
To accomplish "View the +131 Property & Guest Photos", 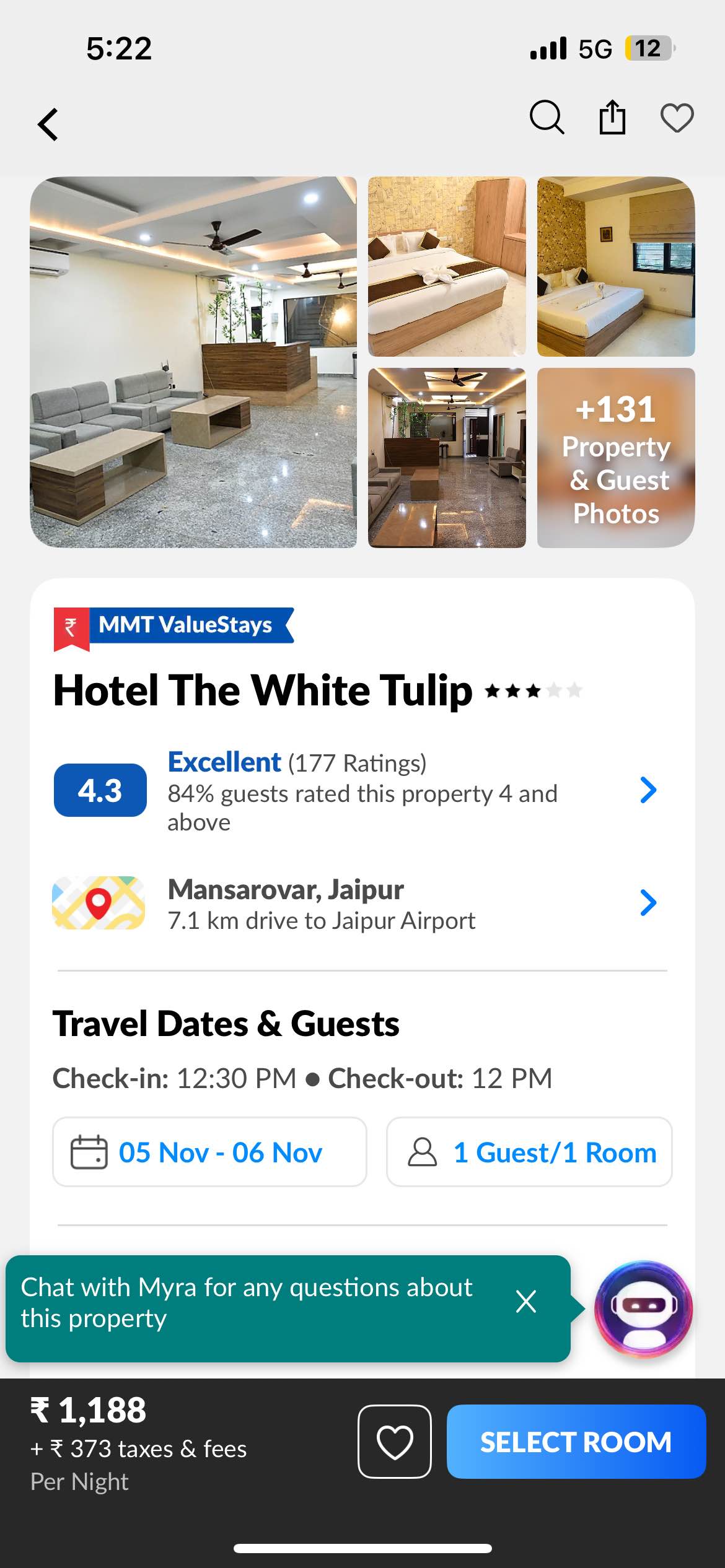I will tap(616, 458).
